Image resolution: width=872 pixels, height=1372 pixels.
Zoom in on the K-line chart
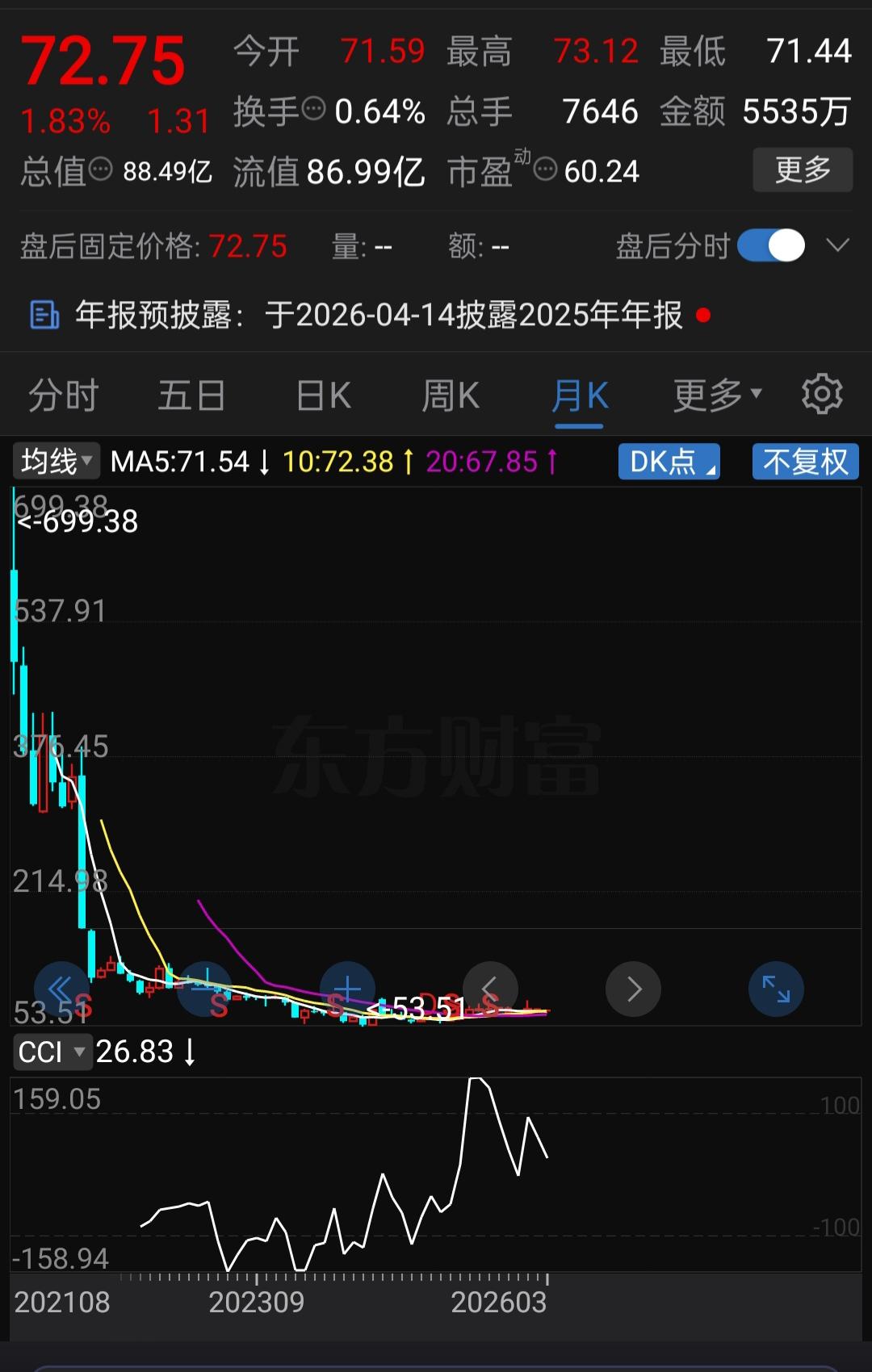point(346,989)
